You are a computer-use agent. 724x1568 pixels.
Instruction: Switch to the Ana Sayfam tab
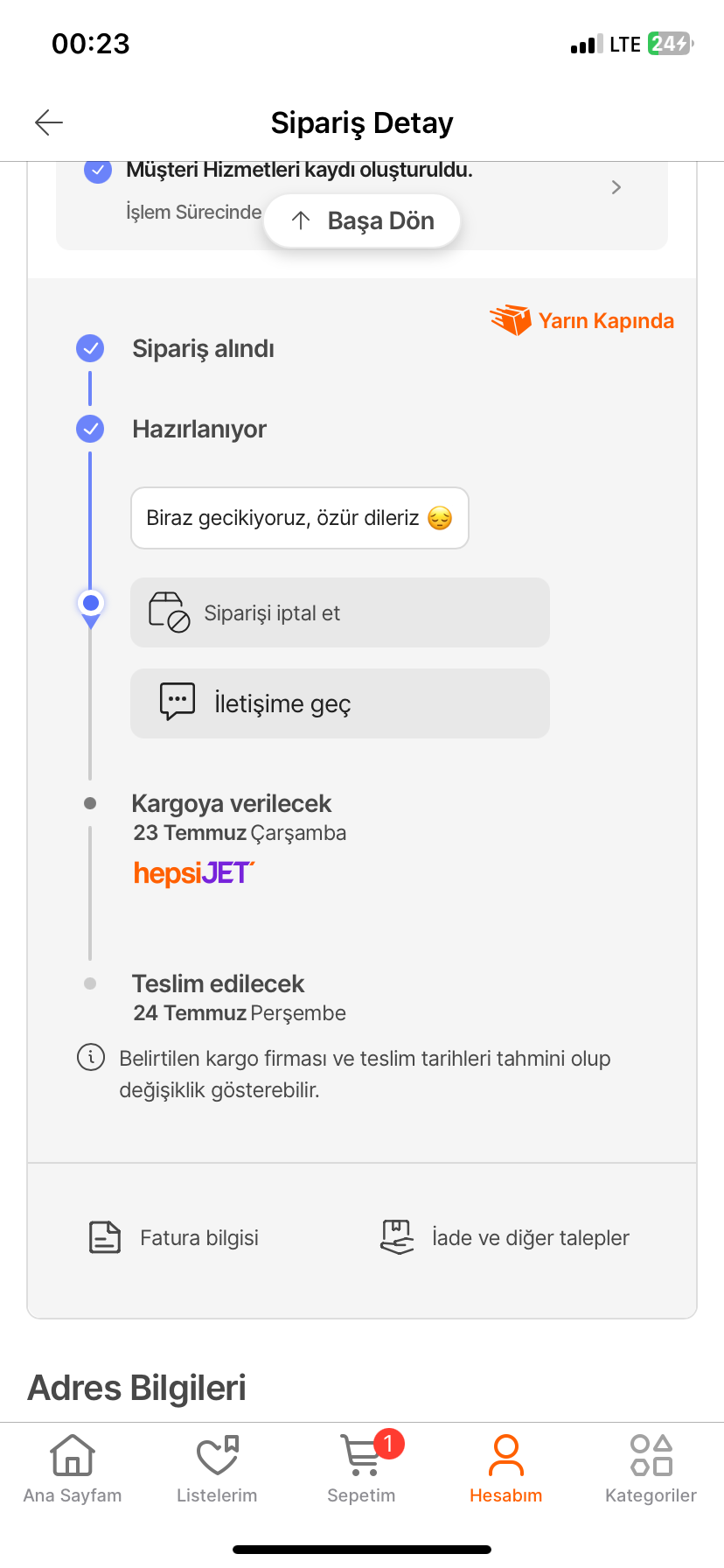coord(73,1469)
